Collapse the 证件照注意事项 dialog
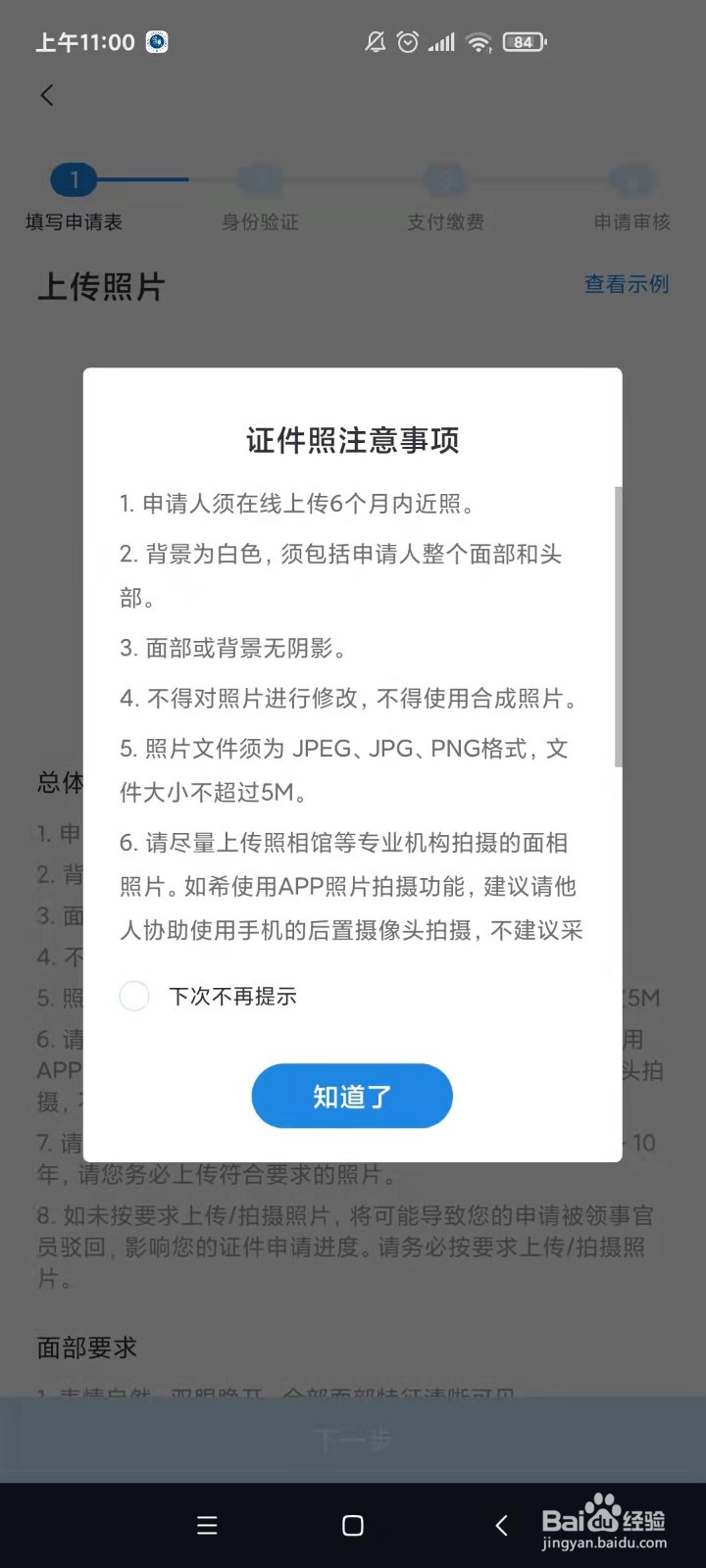This screenshot has width=706, height=1568. 352,440
